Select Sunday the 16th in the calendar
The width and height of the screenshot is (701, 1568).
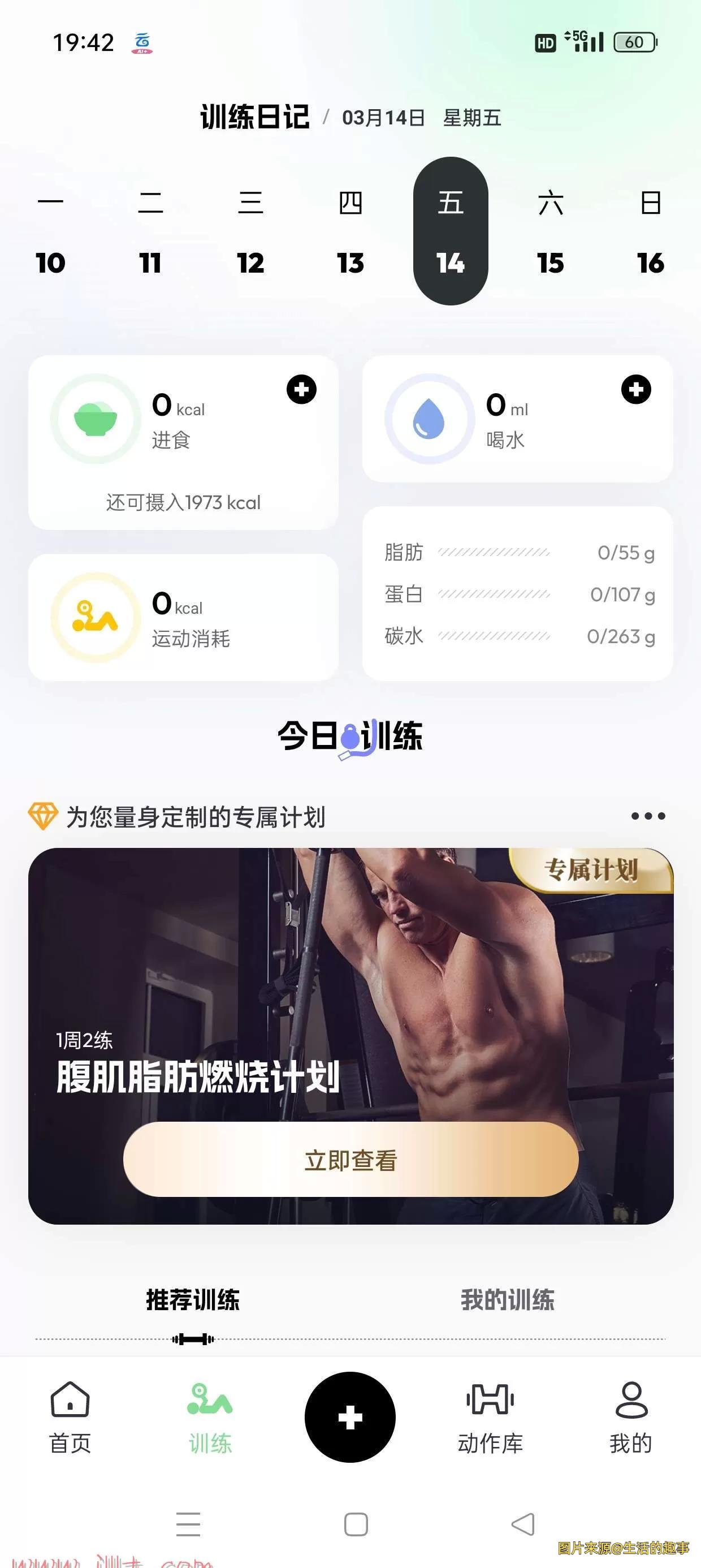[x=651, y=232]
